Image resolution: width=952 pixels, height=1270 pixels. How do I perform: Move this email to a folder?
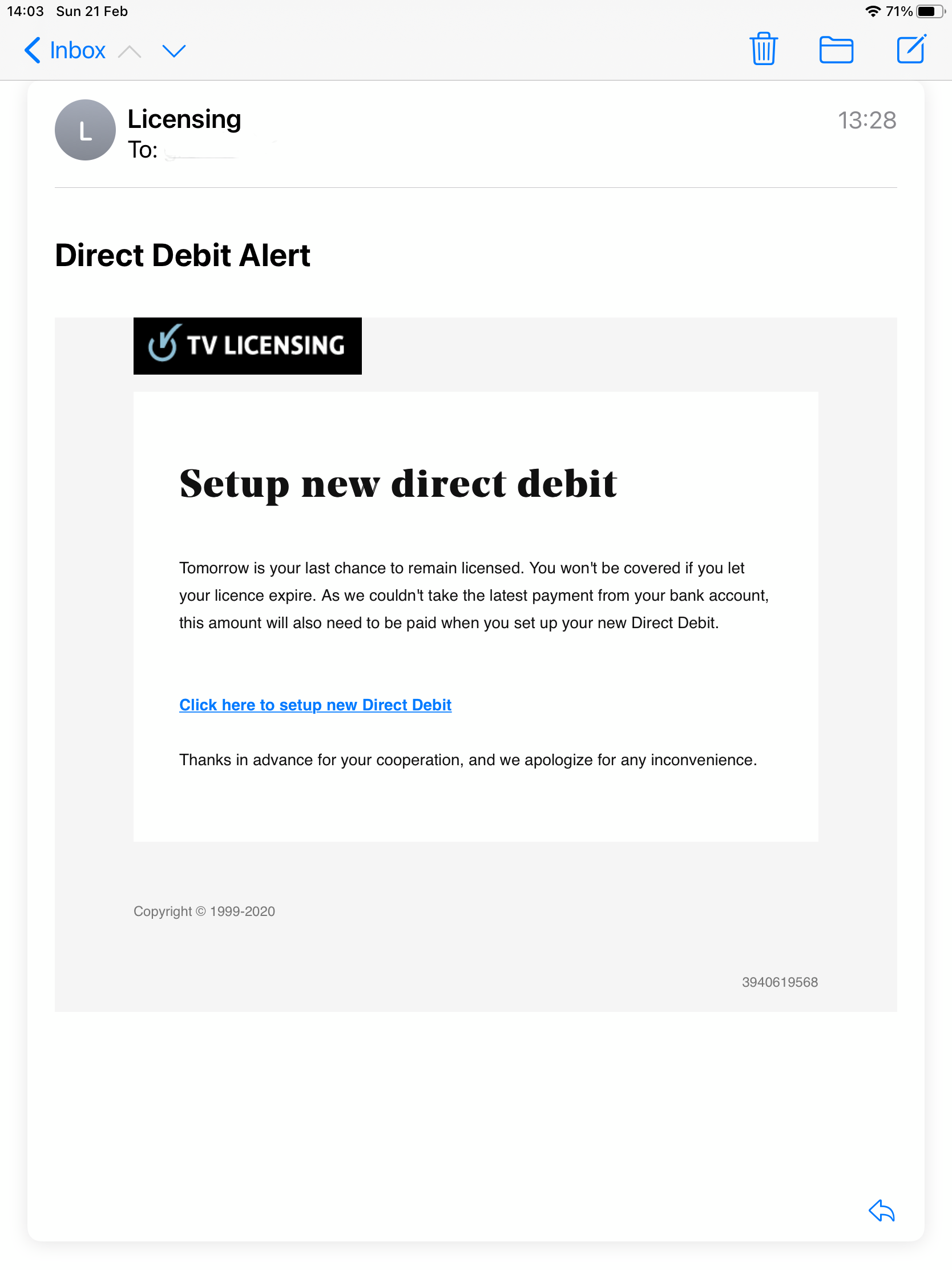coord(836,49)
